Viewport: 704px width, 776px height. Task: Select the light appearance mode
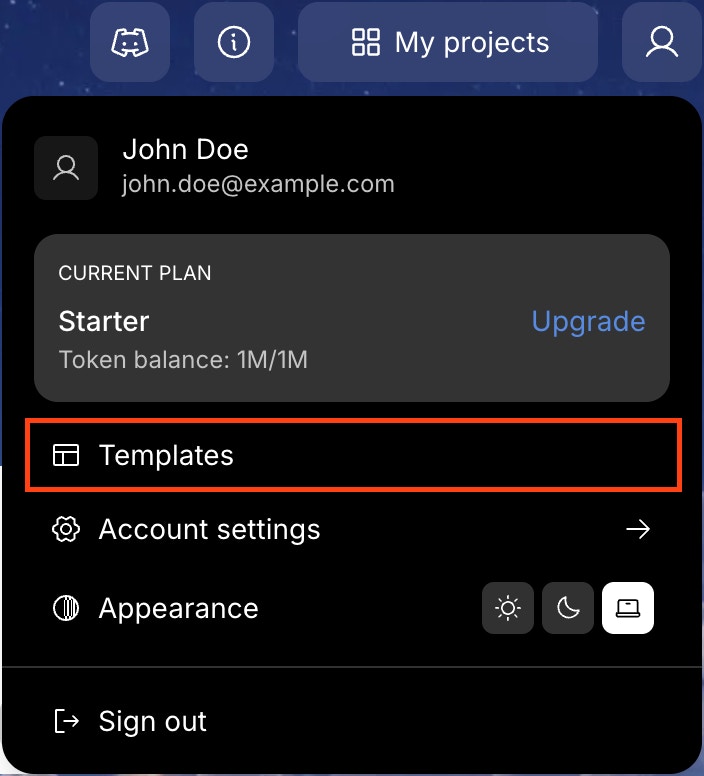coord(508,608)
